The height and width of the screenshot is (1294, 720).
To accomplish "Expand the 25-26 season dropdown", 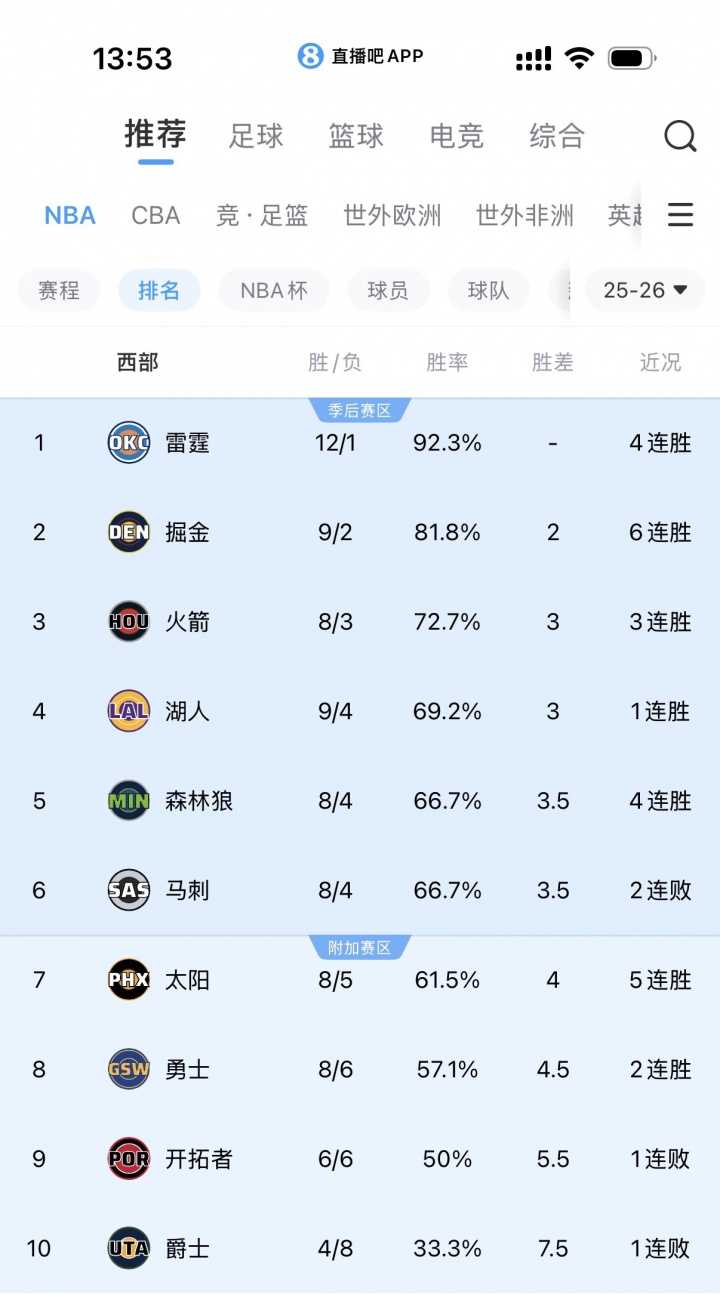I will click(645, 291).
